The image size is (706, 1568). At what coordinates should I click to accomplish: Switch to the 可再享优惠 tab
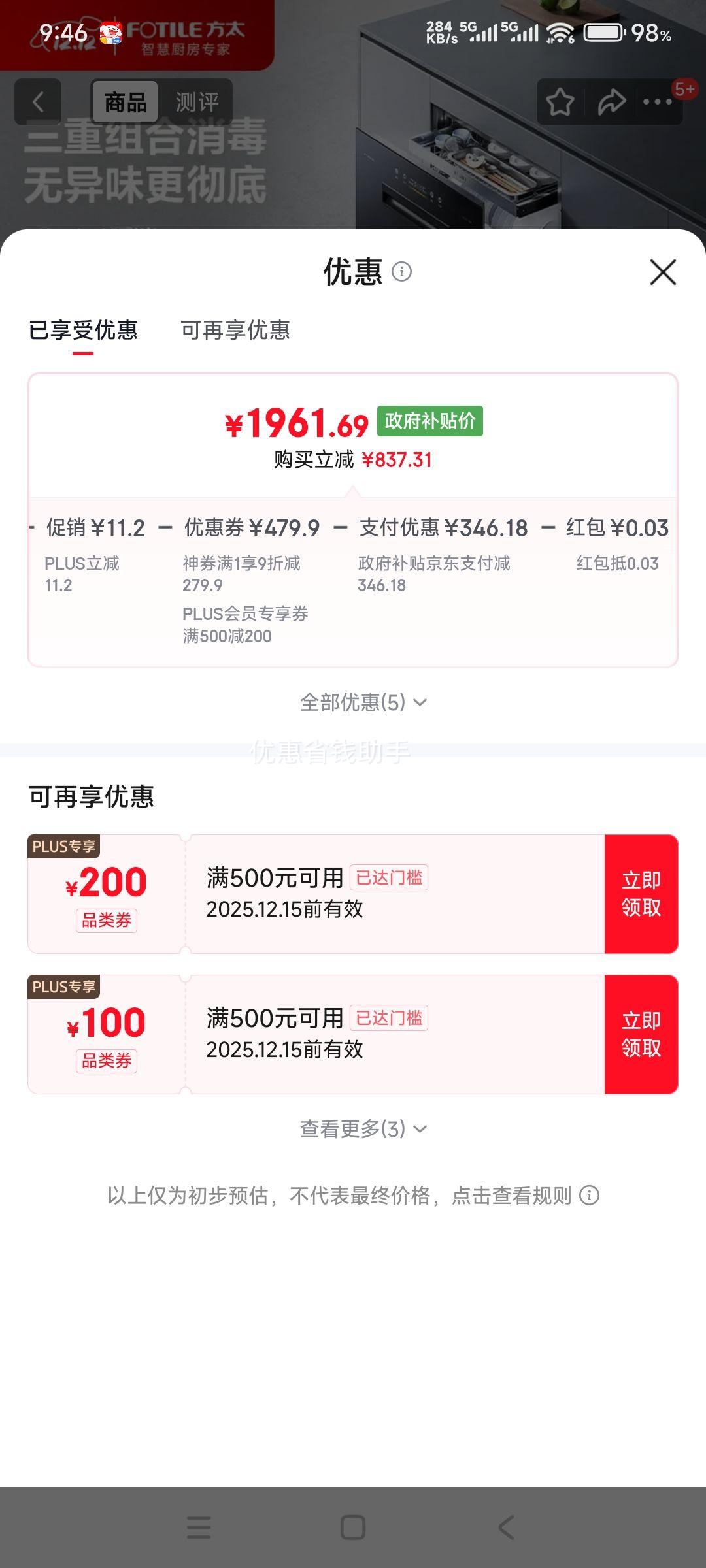pyautogui.click(x=237, y=331)
